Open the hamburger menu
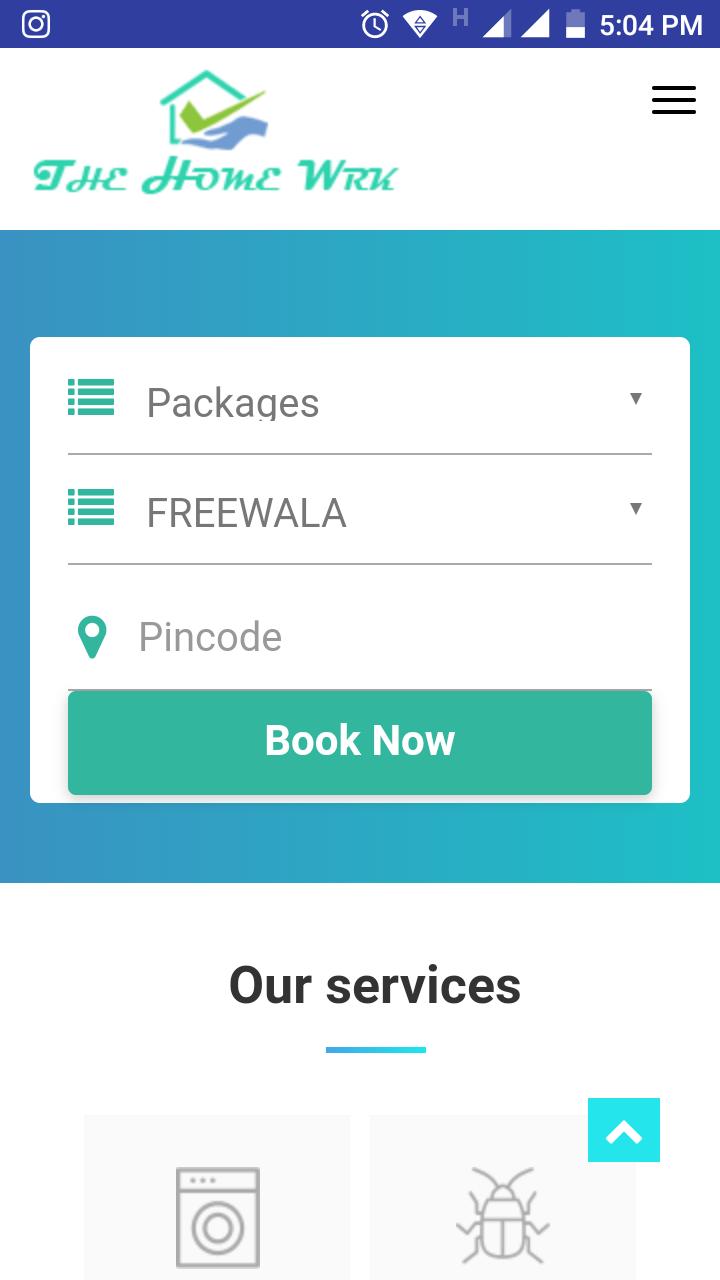 tap(673, 99)
